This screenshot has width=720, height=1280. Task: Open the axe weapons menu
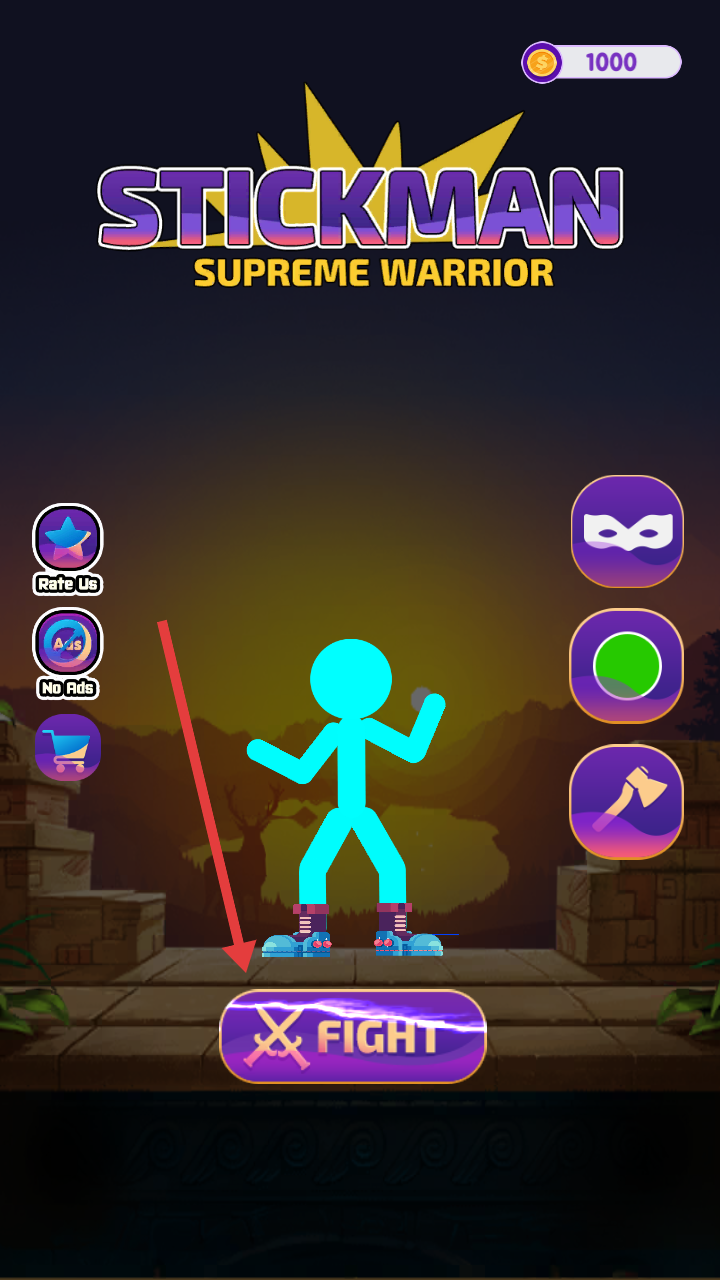pyautogui.click(x=627, y=801)
